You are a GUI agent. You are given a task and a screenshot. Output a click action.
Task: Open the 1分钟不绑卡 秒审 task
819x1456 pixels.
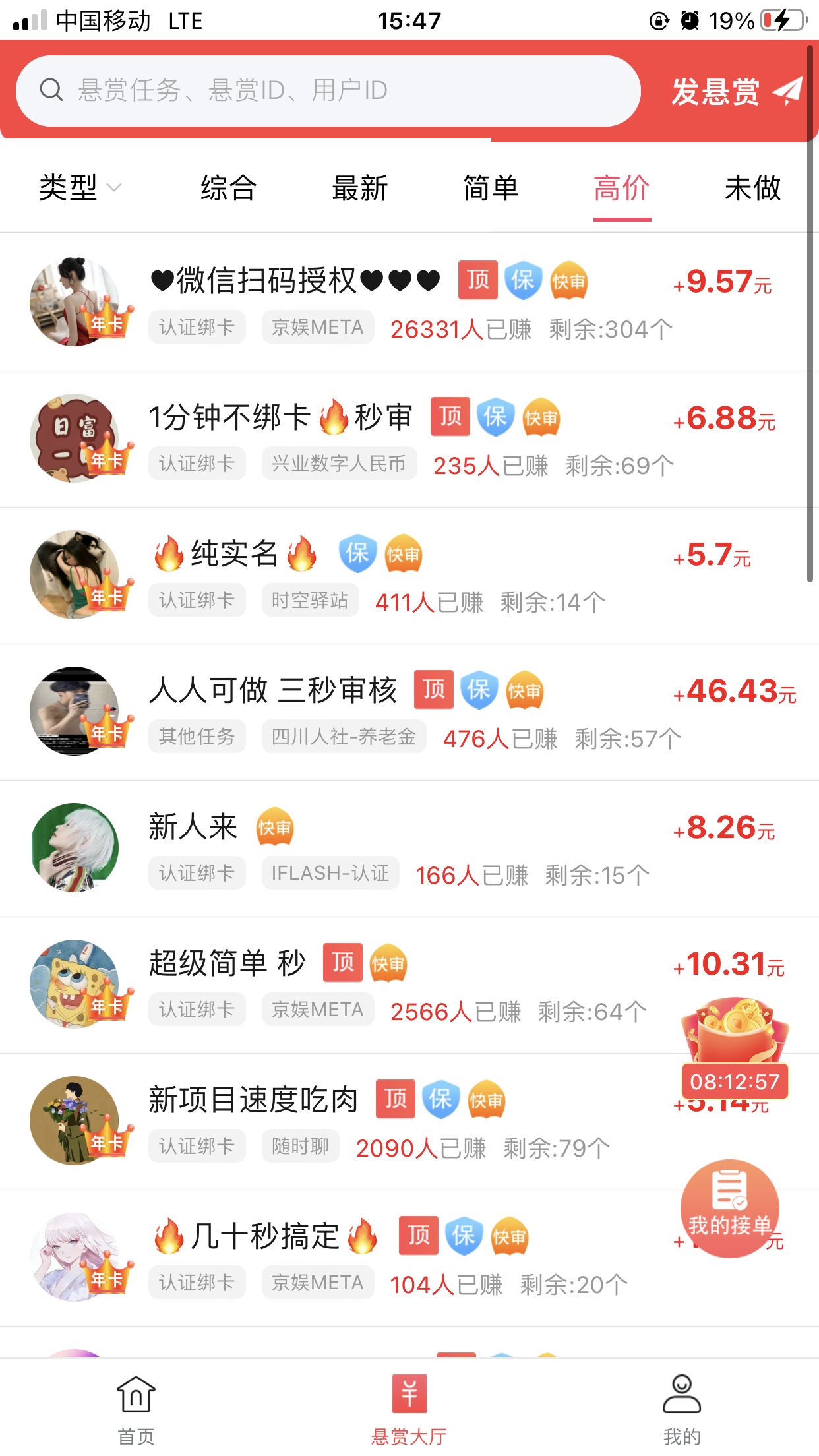(x=280, y=418)
